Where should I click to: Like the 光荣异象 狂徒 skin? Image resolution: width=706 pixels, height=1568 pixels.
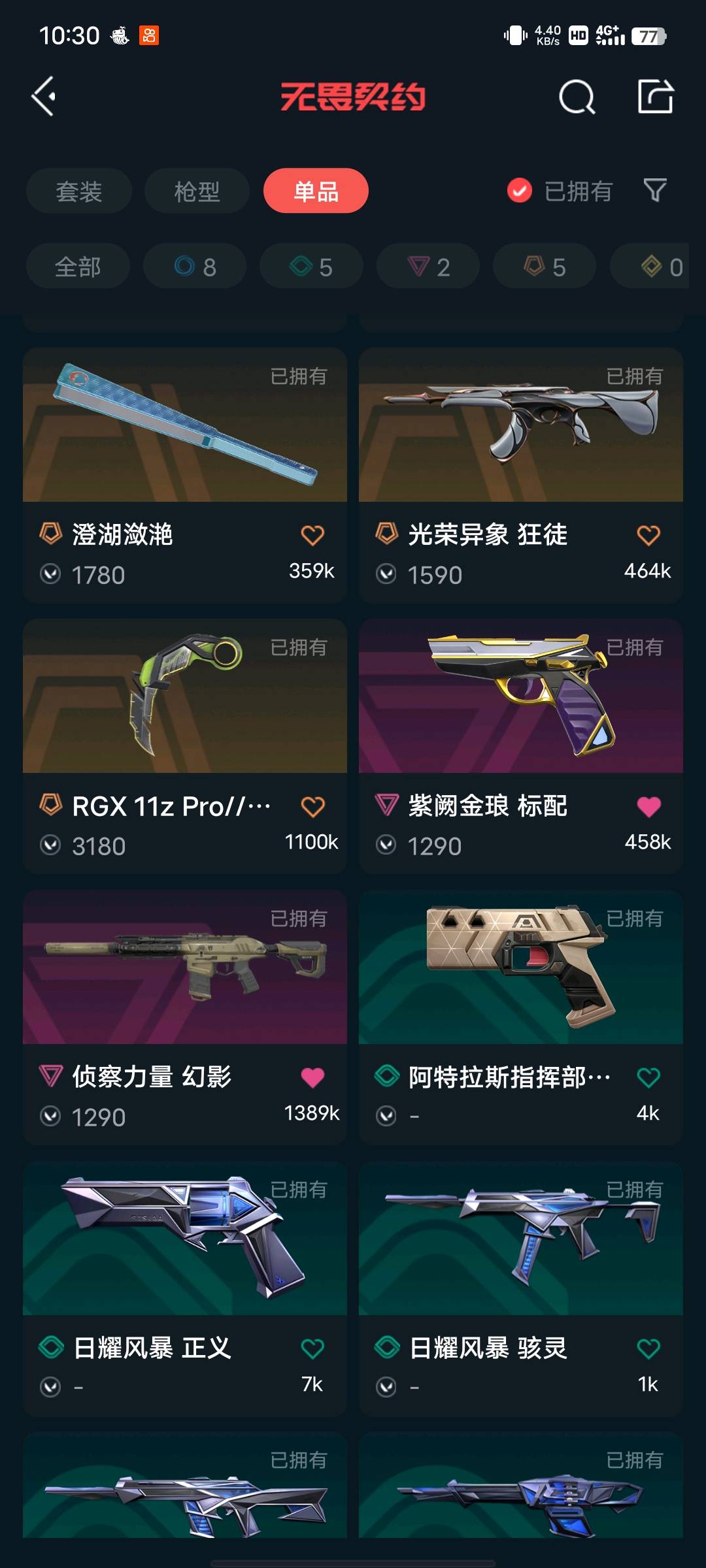point(648,535)
